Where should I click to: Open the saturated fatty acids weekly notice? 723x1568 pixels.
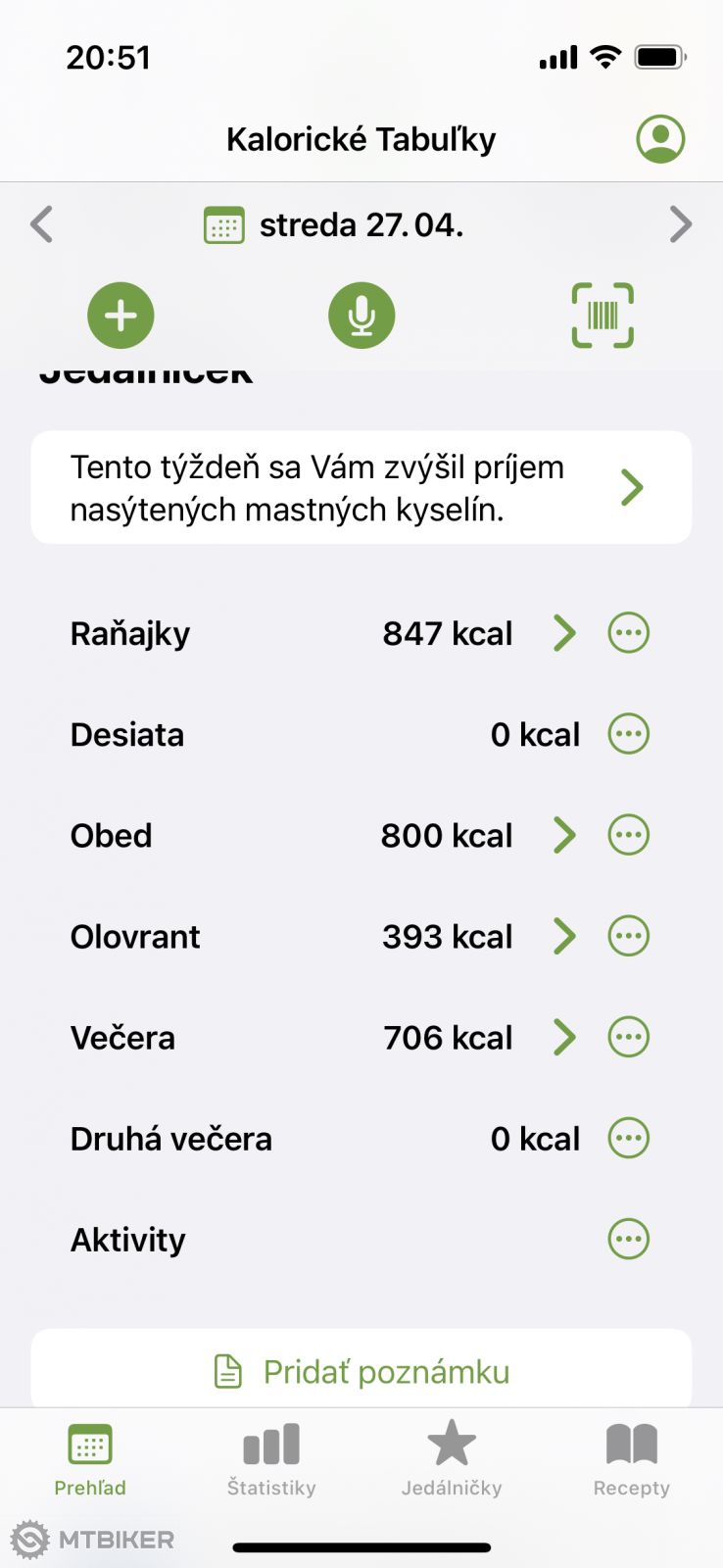(x=361, y=488)
